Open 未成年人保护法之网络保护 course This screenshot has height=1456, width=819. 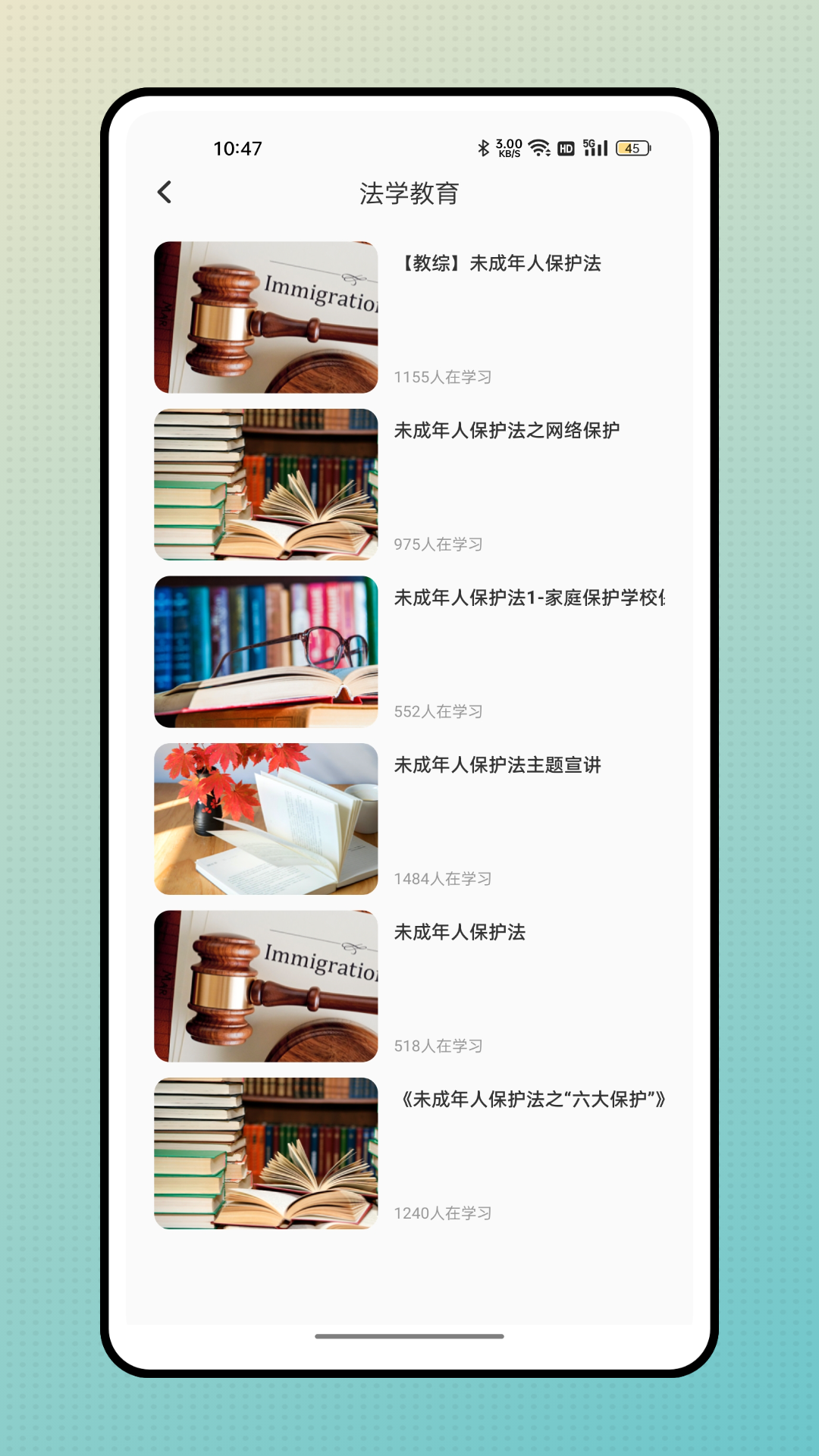click(x=507, y=431)
